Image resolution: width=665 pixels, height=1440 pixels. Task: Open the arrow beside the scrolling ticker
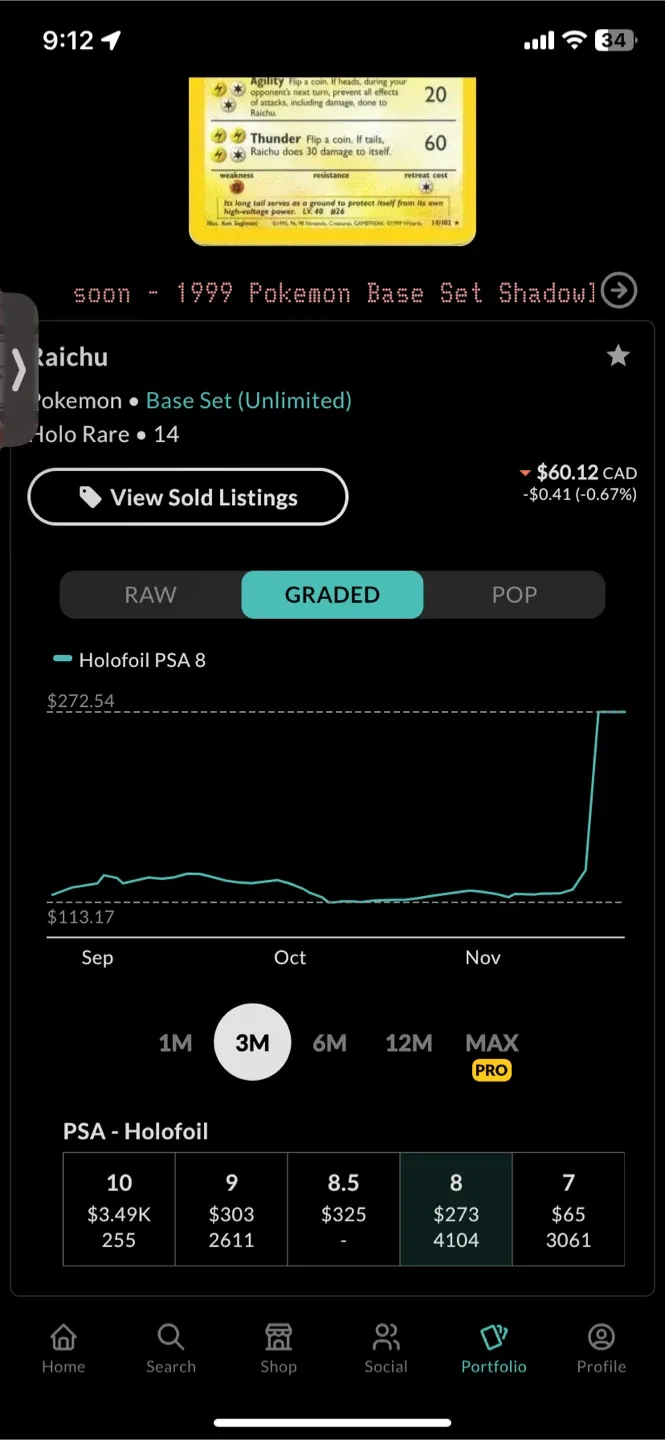(x=619, y=291)
